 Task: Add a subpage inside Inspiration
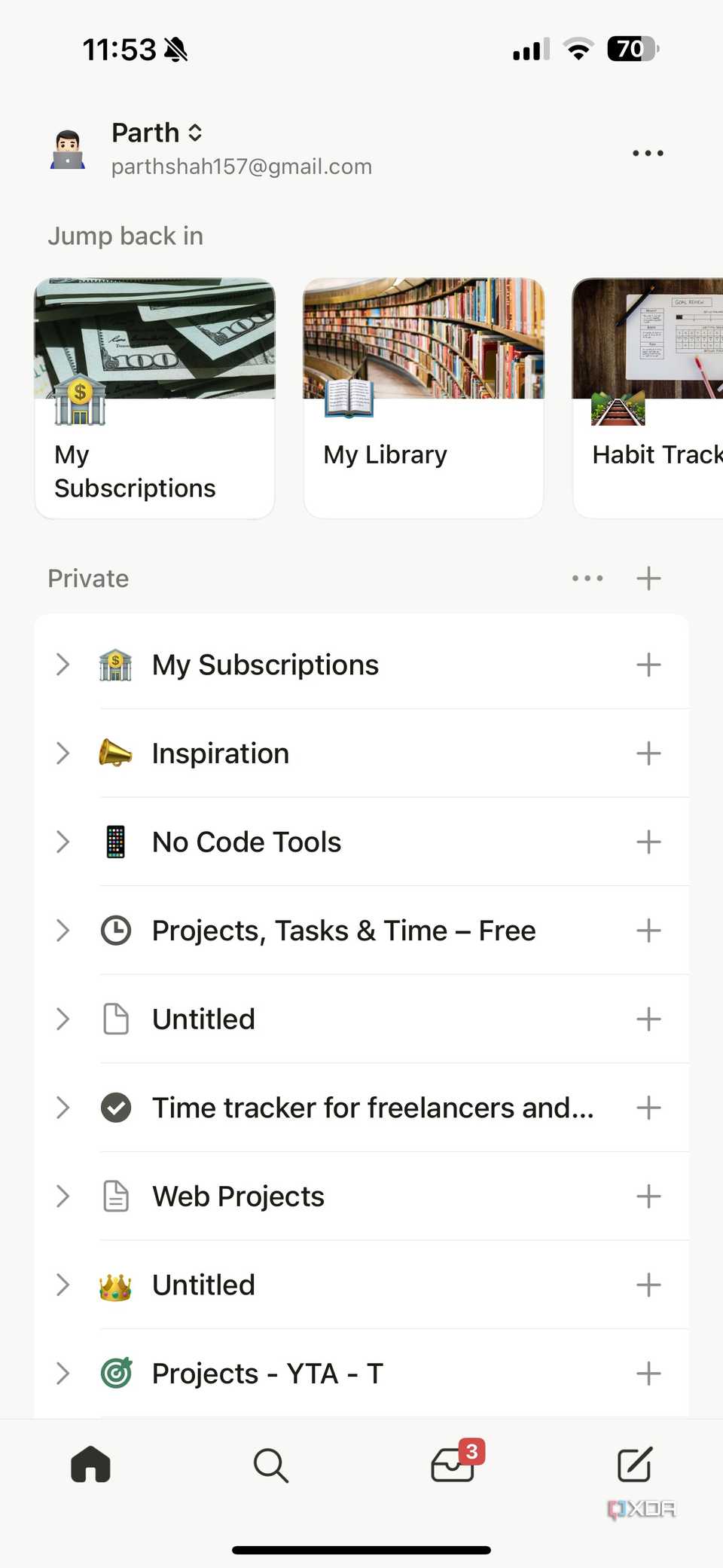(x=648, y=753)
